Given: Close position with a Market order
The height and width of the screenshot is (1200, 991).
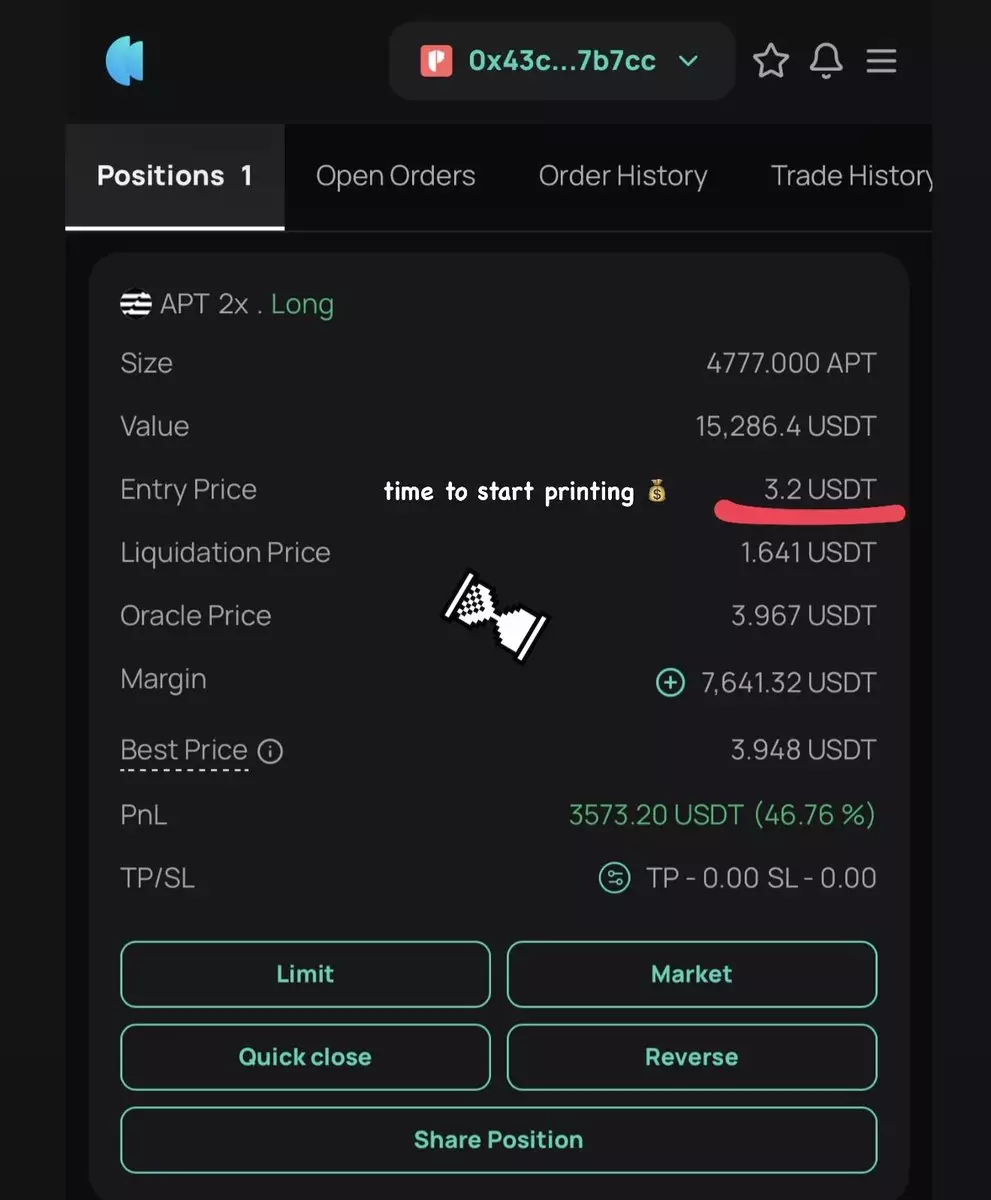Looking at the screenshot, I should [691, 974].
